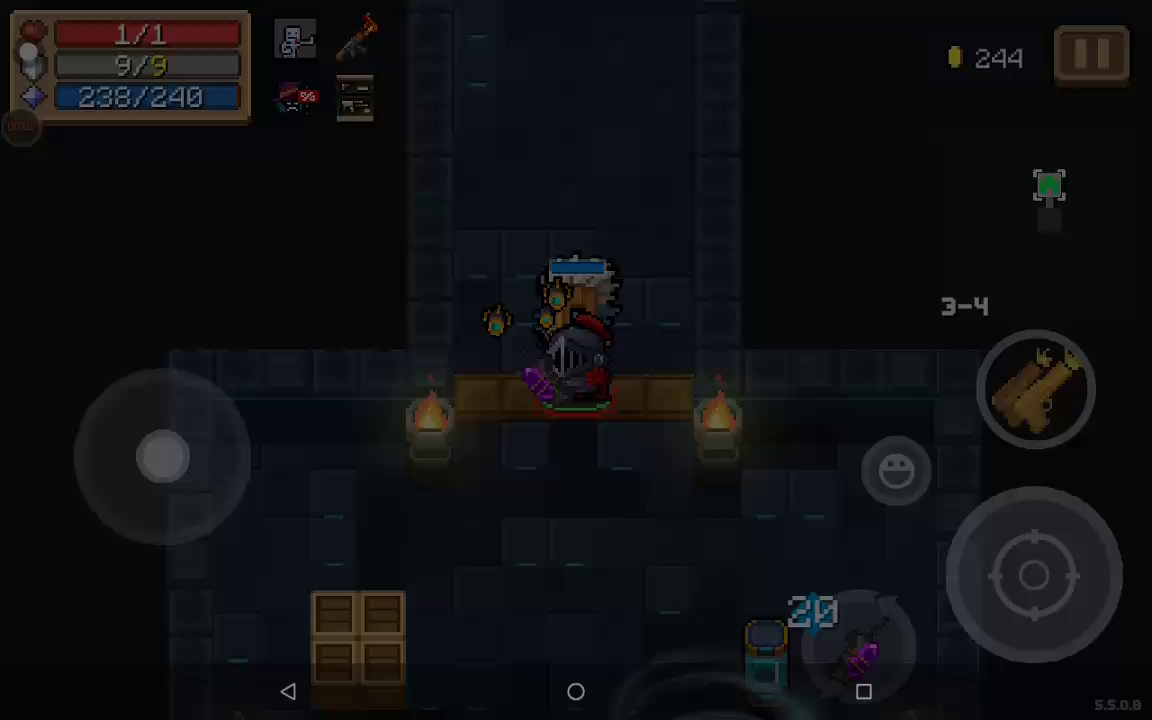Pause the game

pyautogui.click(x=1091, y=56)
